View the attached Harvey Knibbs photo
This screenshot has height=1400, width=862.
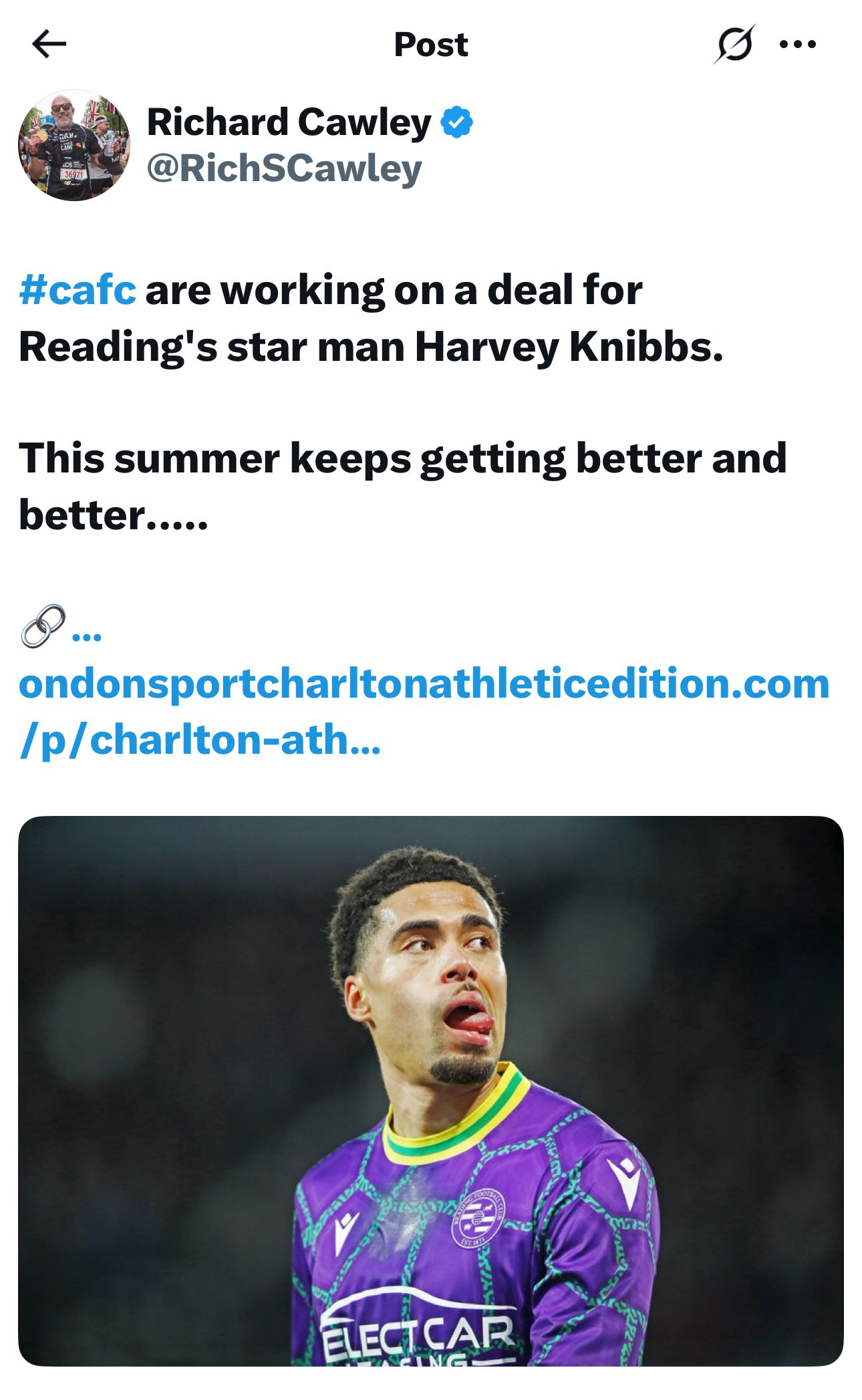tap(431, 1091)
